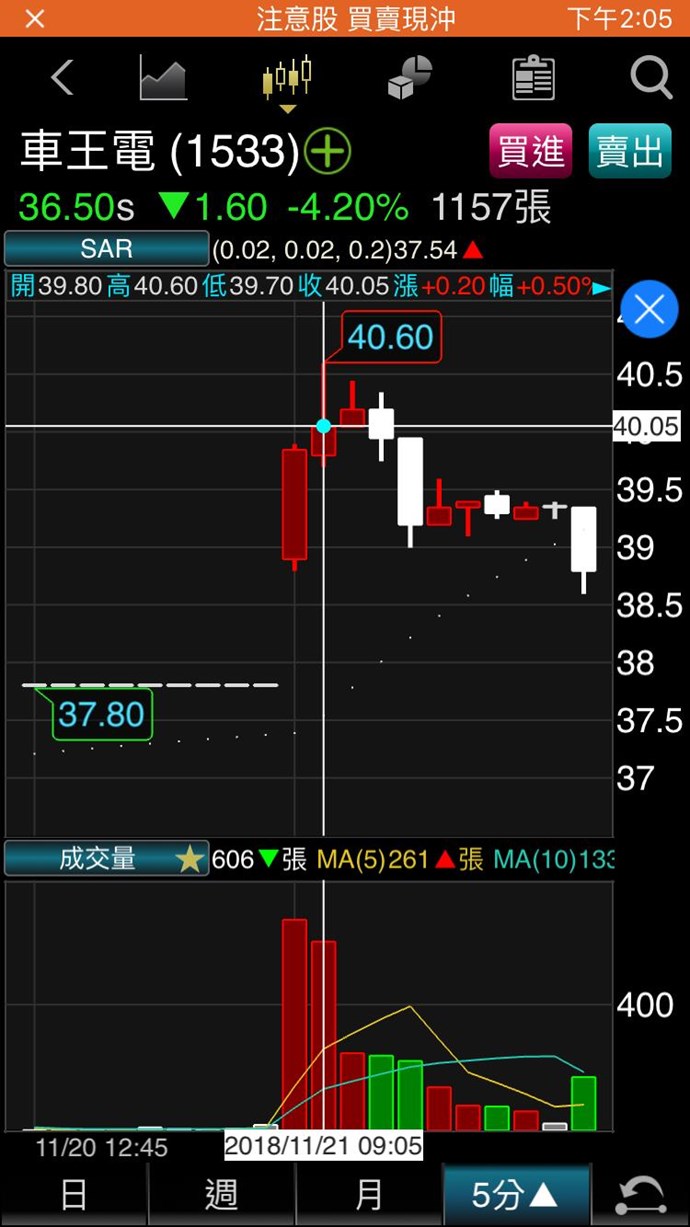Tap the 買進 buy button
The height and width of the screenshot is (1227, 690).
click(530, 152)
